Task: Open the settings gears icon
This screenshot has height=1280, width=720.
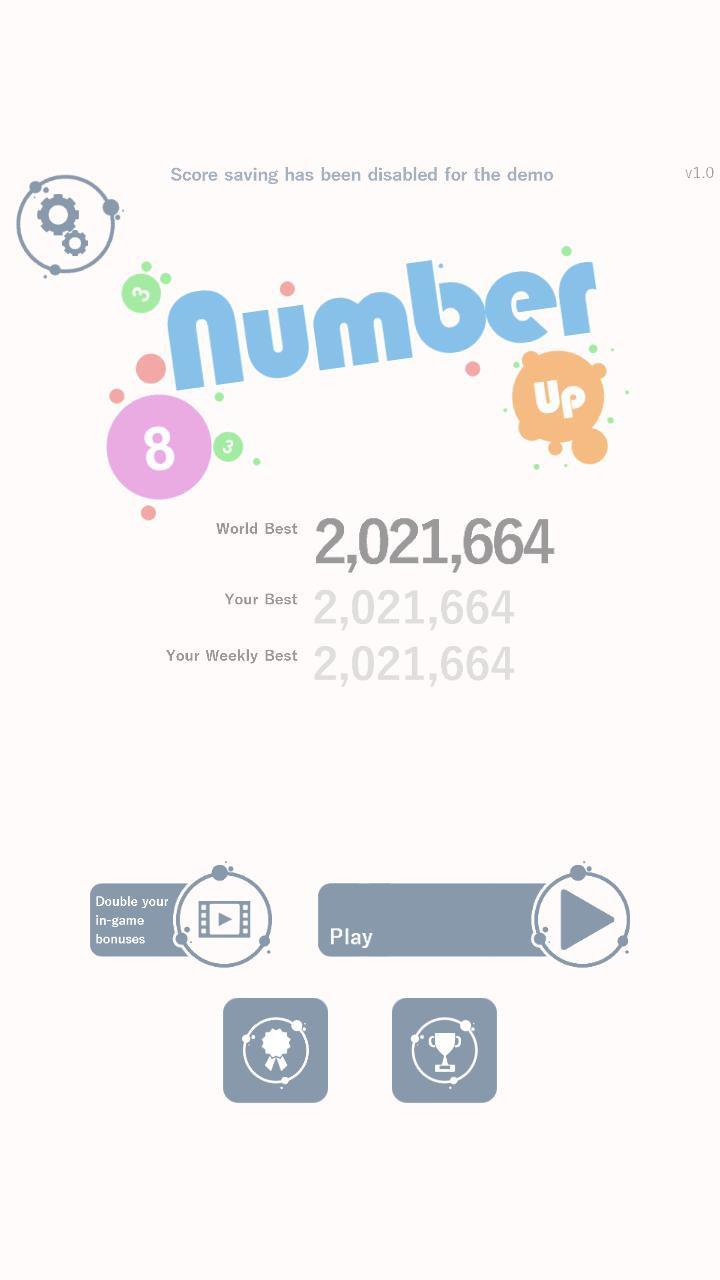Action: (66, 225)
